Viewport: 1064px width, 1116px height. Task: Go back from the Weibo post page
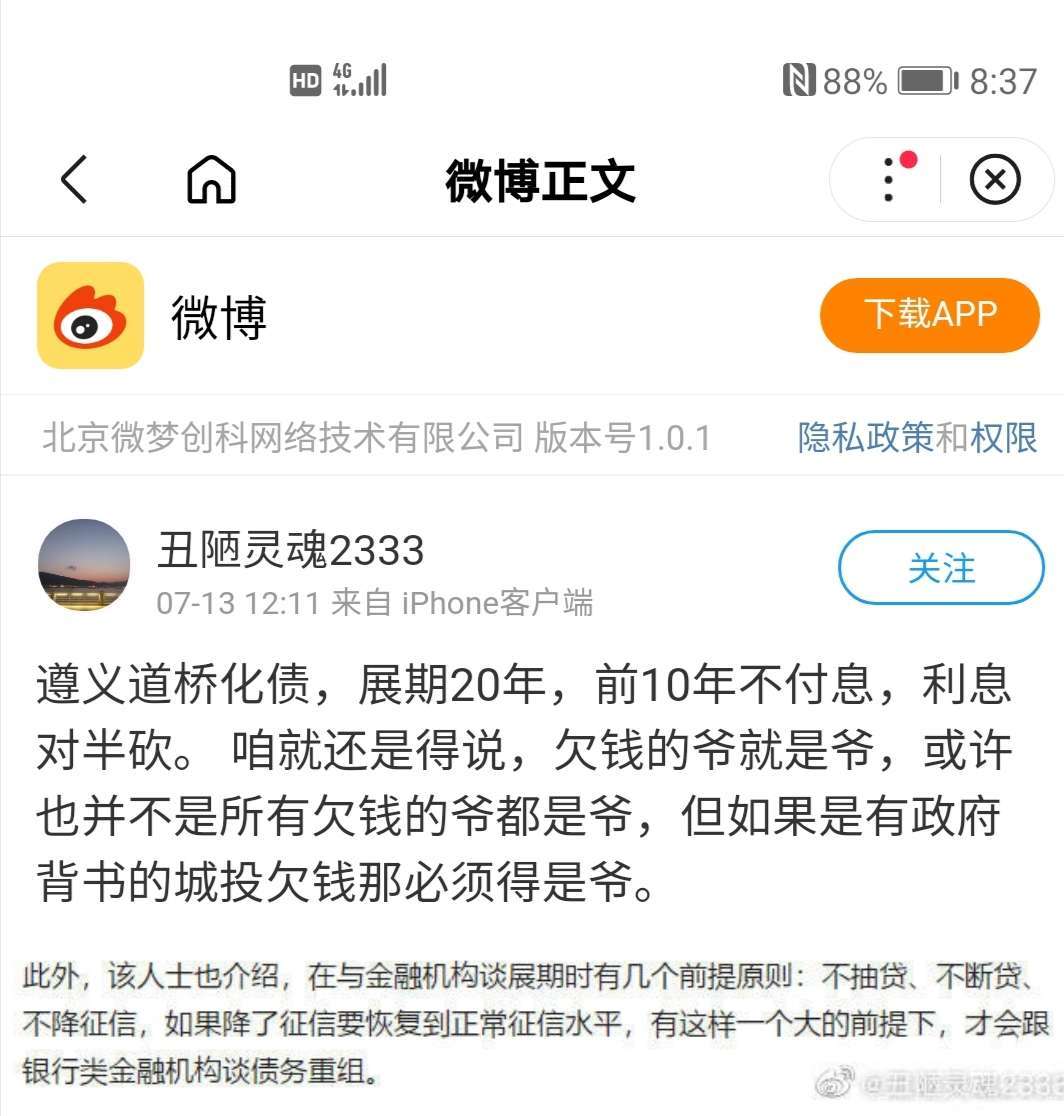(x=74, y=180)
